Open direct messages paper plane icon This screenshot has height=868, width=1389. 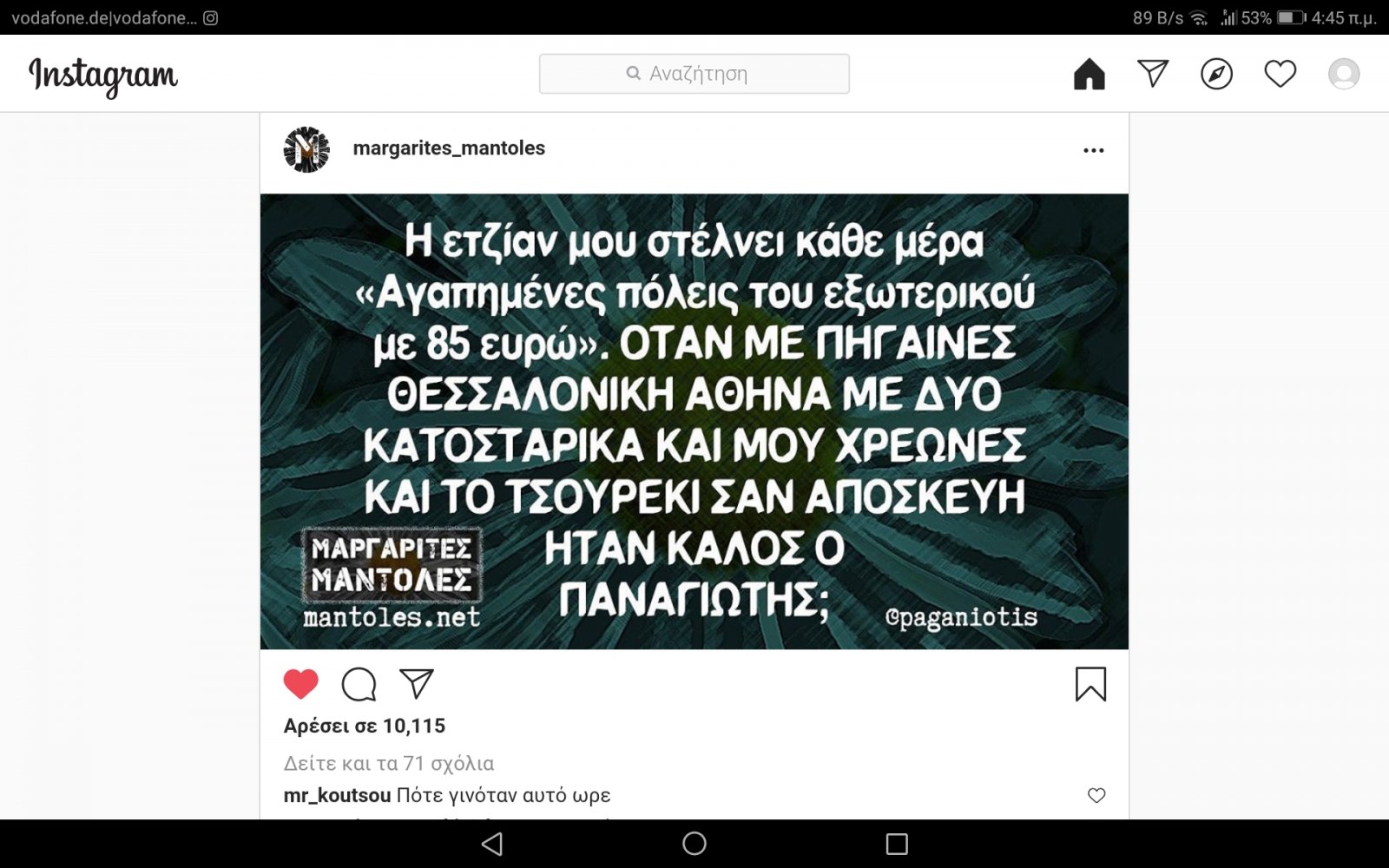1153,74
